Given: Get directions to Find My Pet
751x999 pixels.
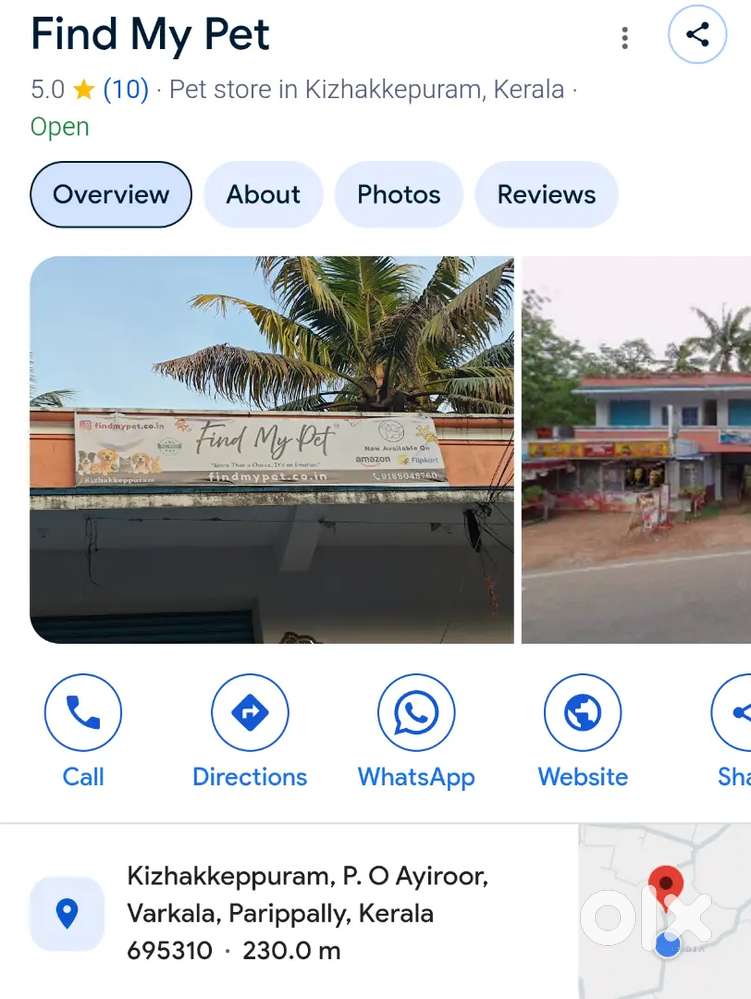Looking at the screenshot, I should 250,731.
